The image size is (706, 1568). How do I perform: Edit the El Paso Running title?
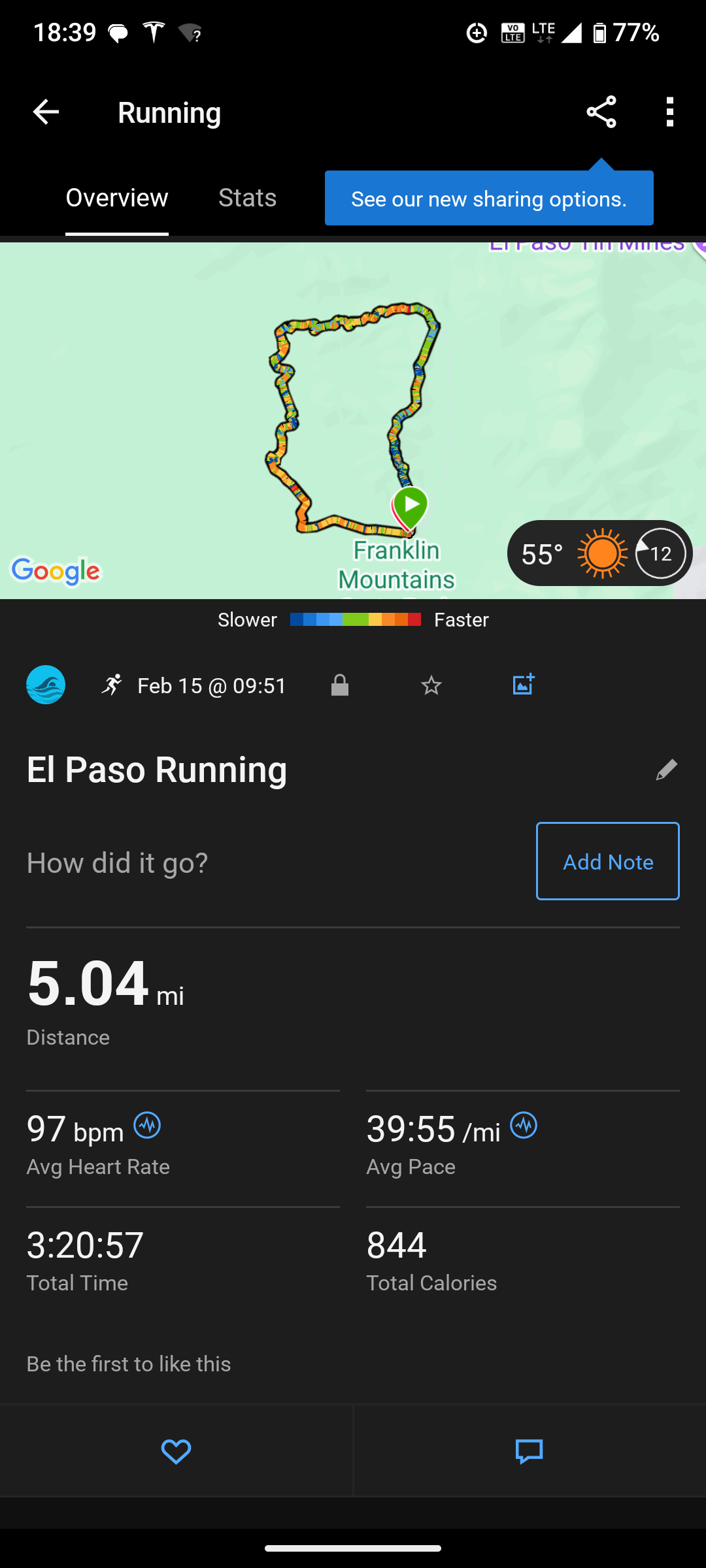(x=666, y=770)
